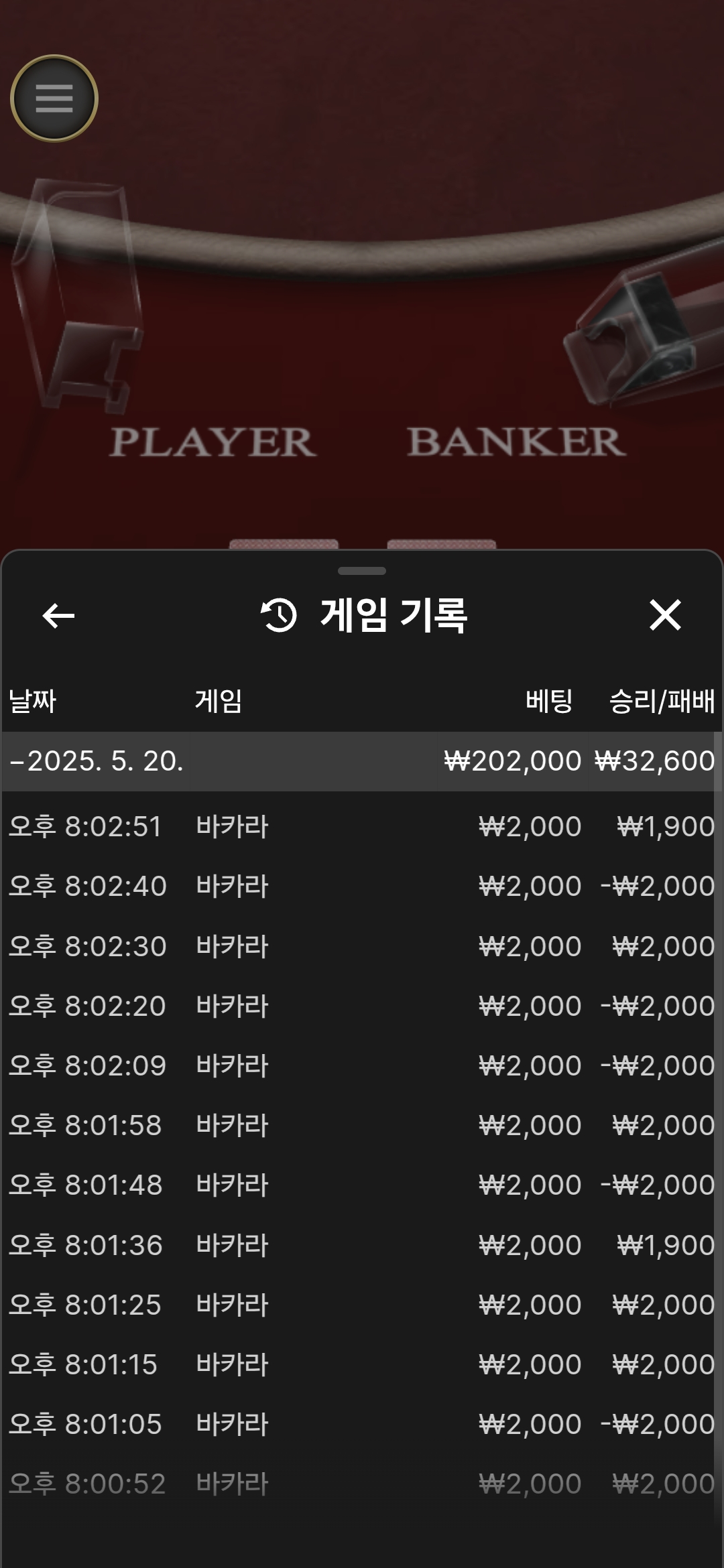The width and height of the screenshot is (724, 1568).
Task: View details of the 8:02:30 round
Action: pos(362,946)
